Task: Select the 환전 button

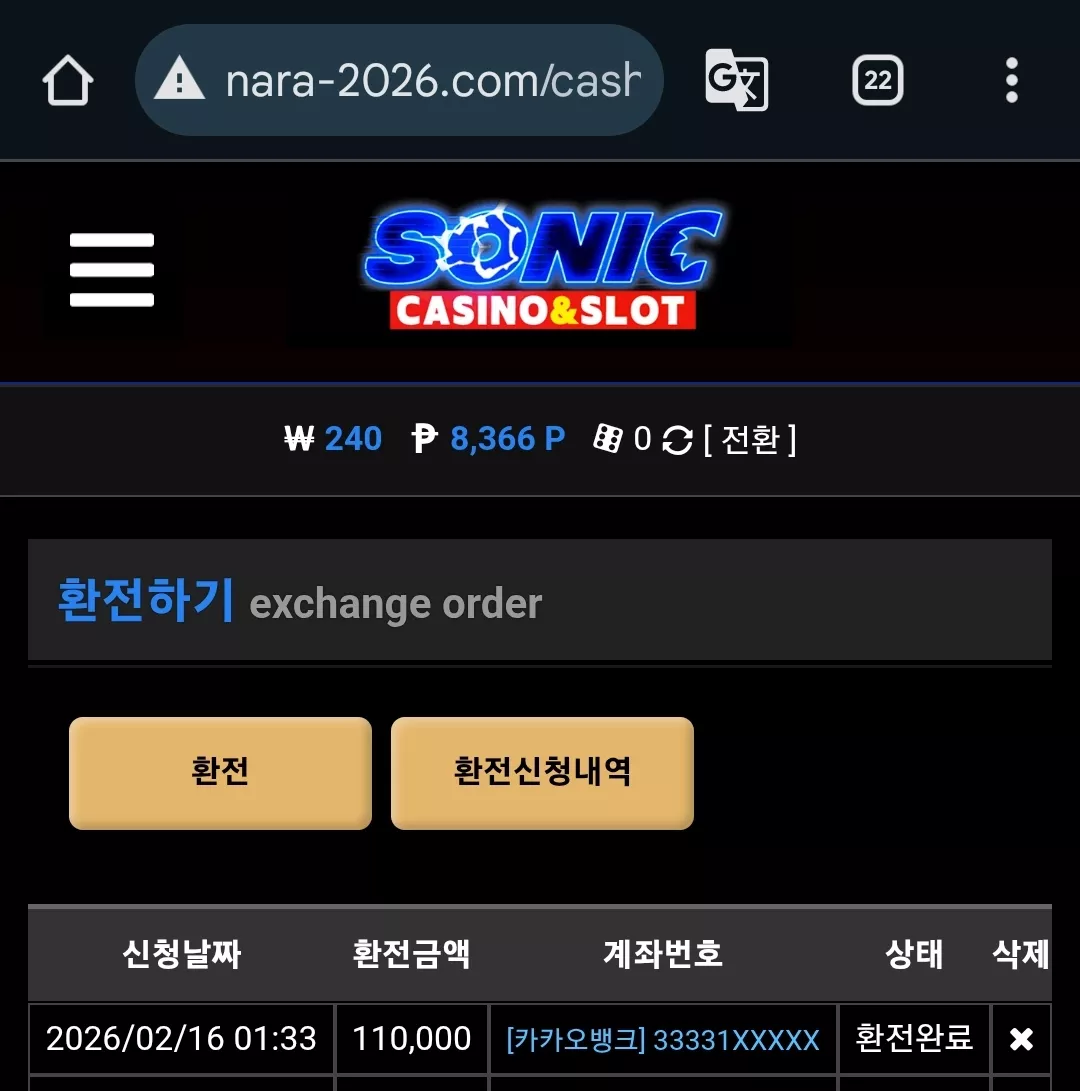Action: tap(220, 773)
